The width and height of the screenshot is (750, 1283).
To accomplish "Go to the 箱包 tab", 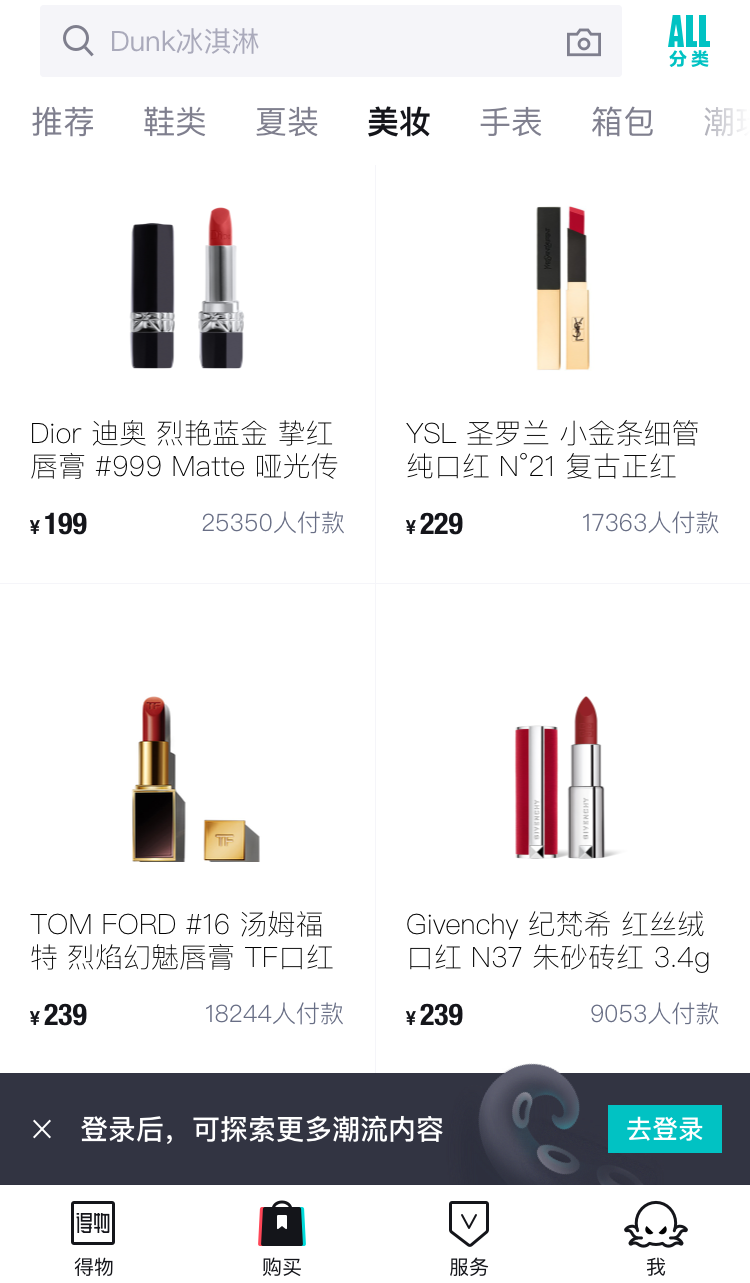I will (623, 122).
